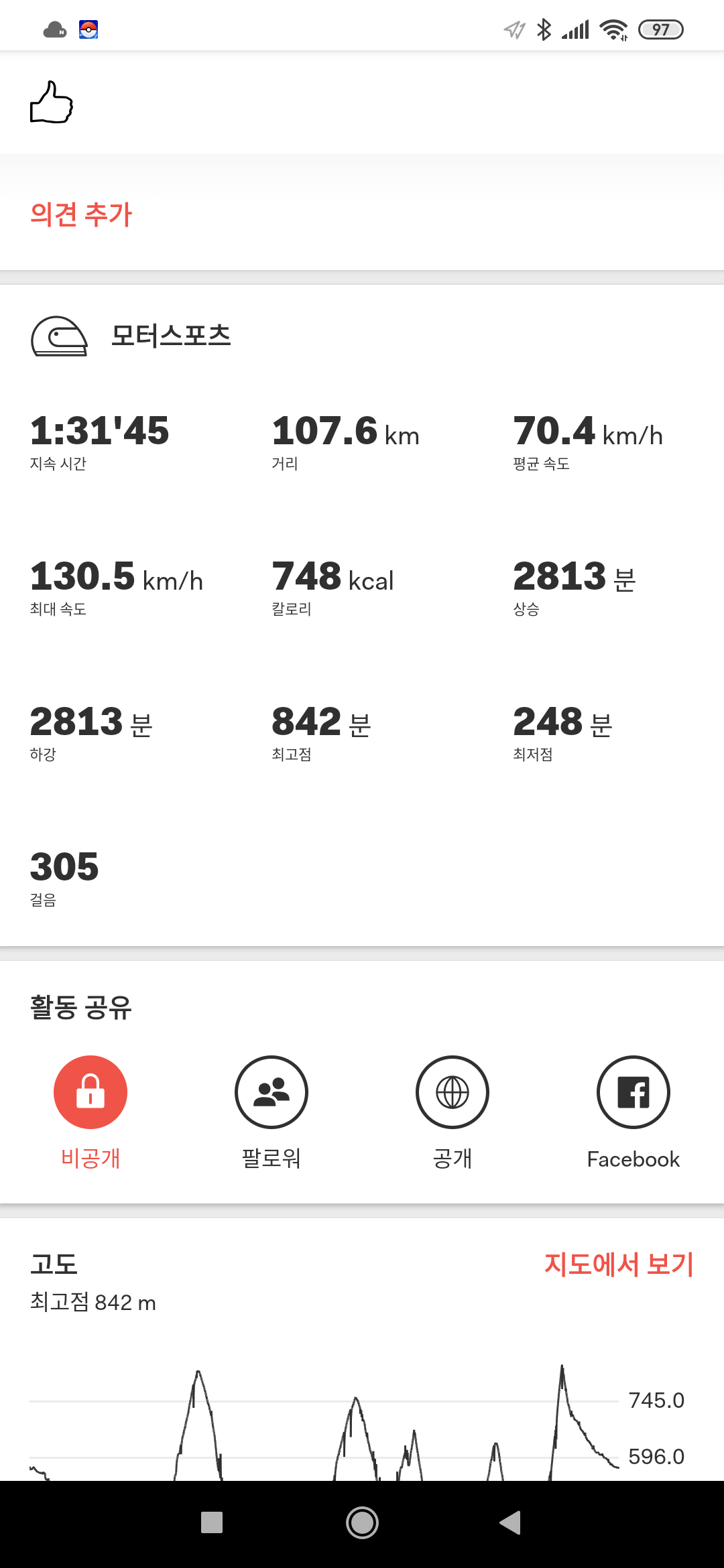The width and height of the screenshot is (724, 1568).
Task: Like this activity with the thumbs-up
Action: click(52, 103)
